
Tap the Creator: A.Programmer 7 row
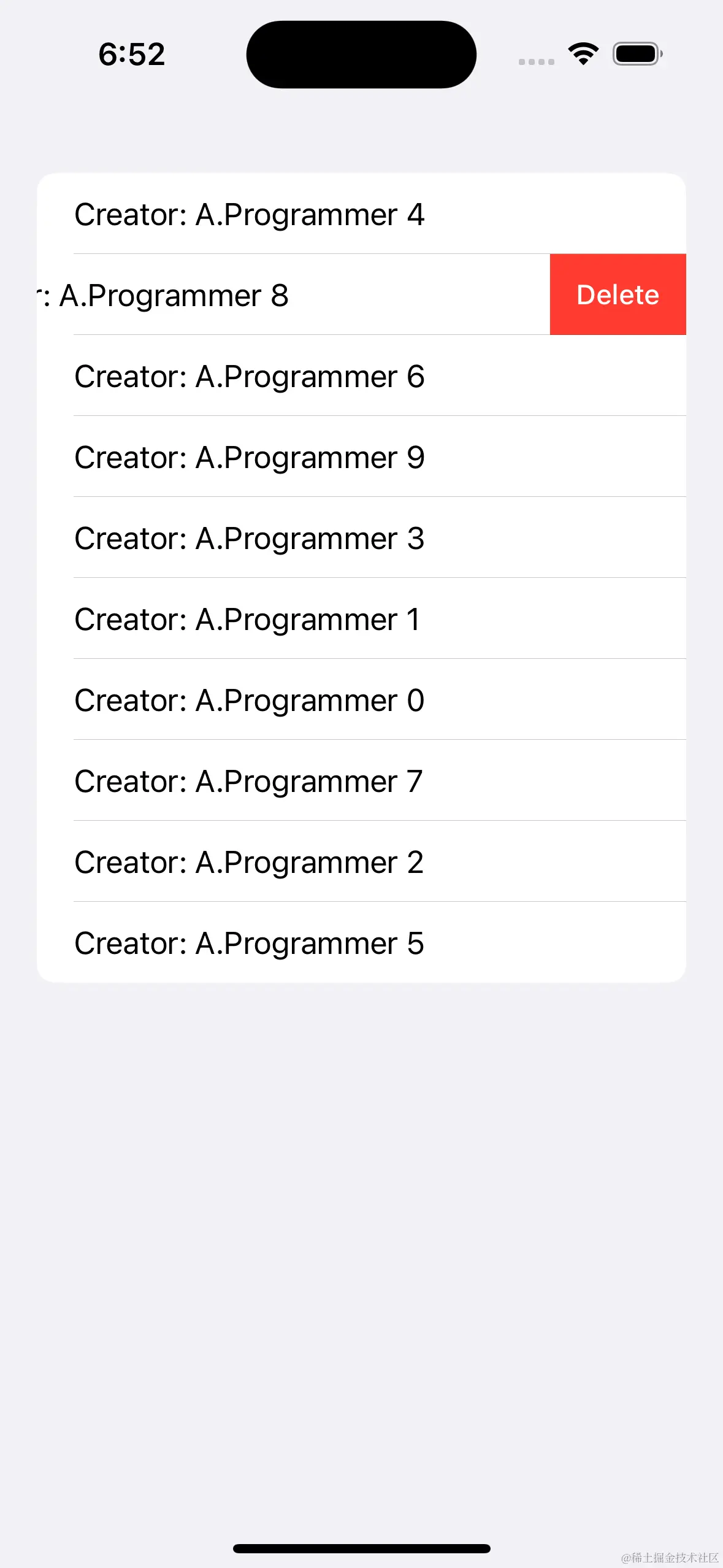coord(248,780)
